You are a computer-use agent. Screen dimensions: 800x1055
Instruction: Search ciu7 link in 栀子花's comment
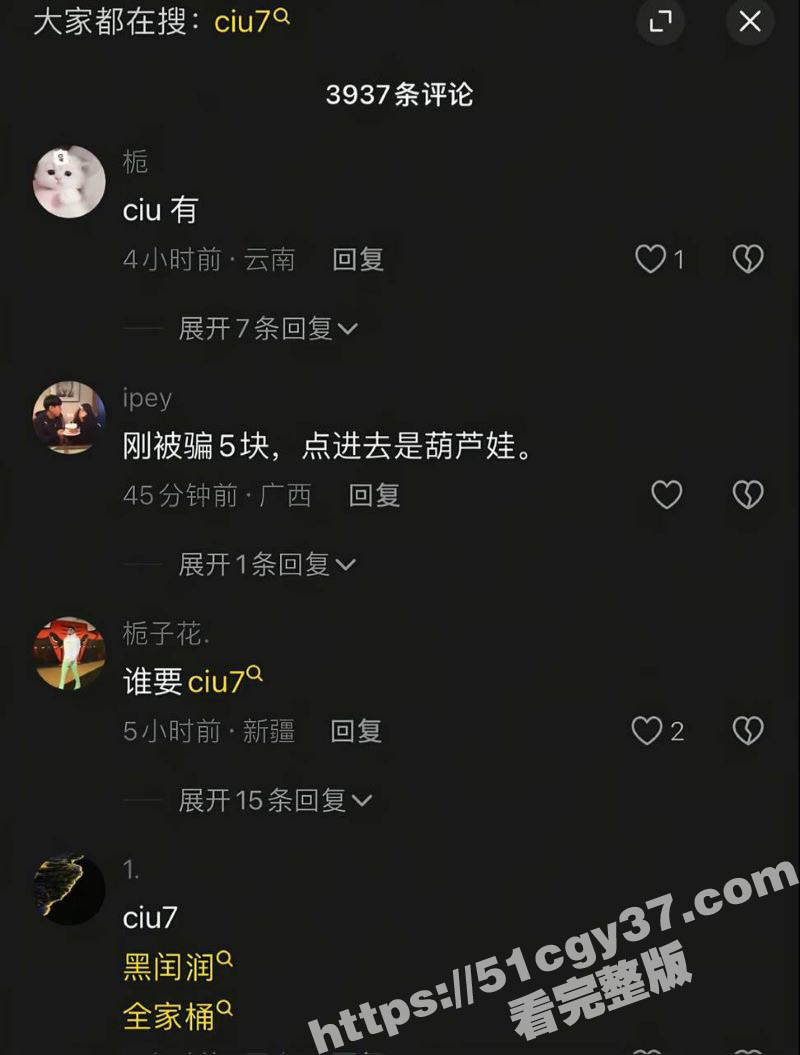(224, 682)
